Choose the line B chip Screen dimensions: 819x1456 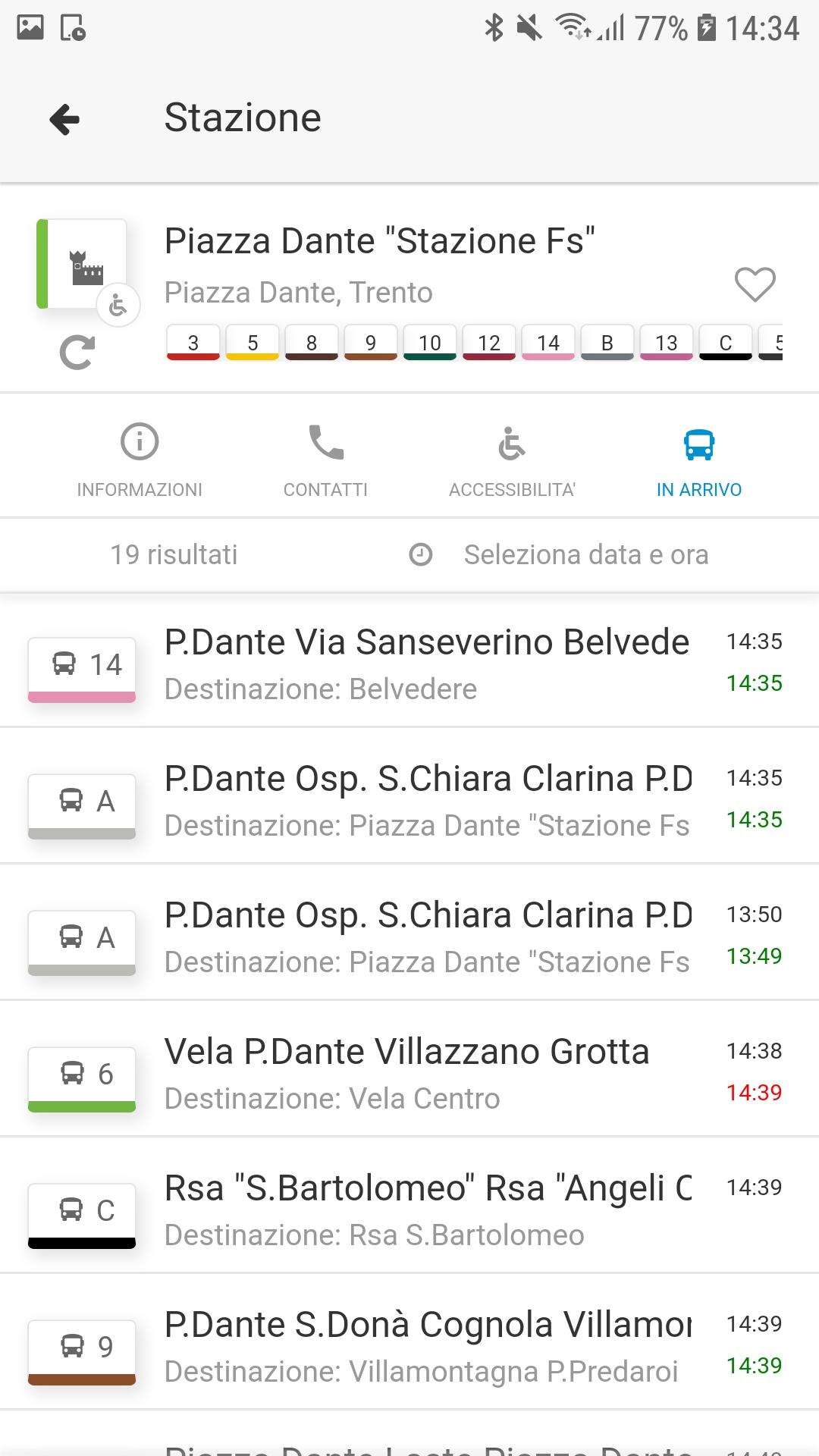pyautogui.click(x=607, y=343)
